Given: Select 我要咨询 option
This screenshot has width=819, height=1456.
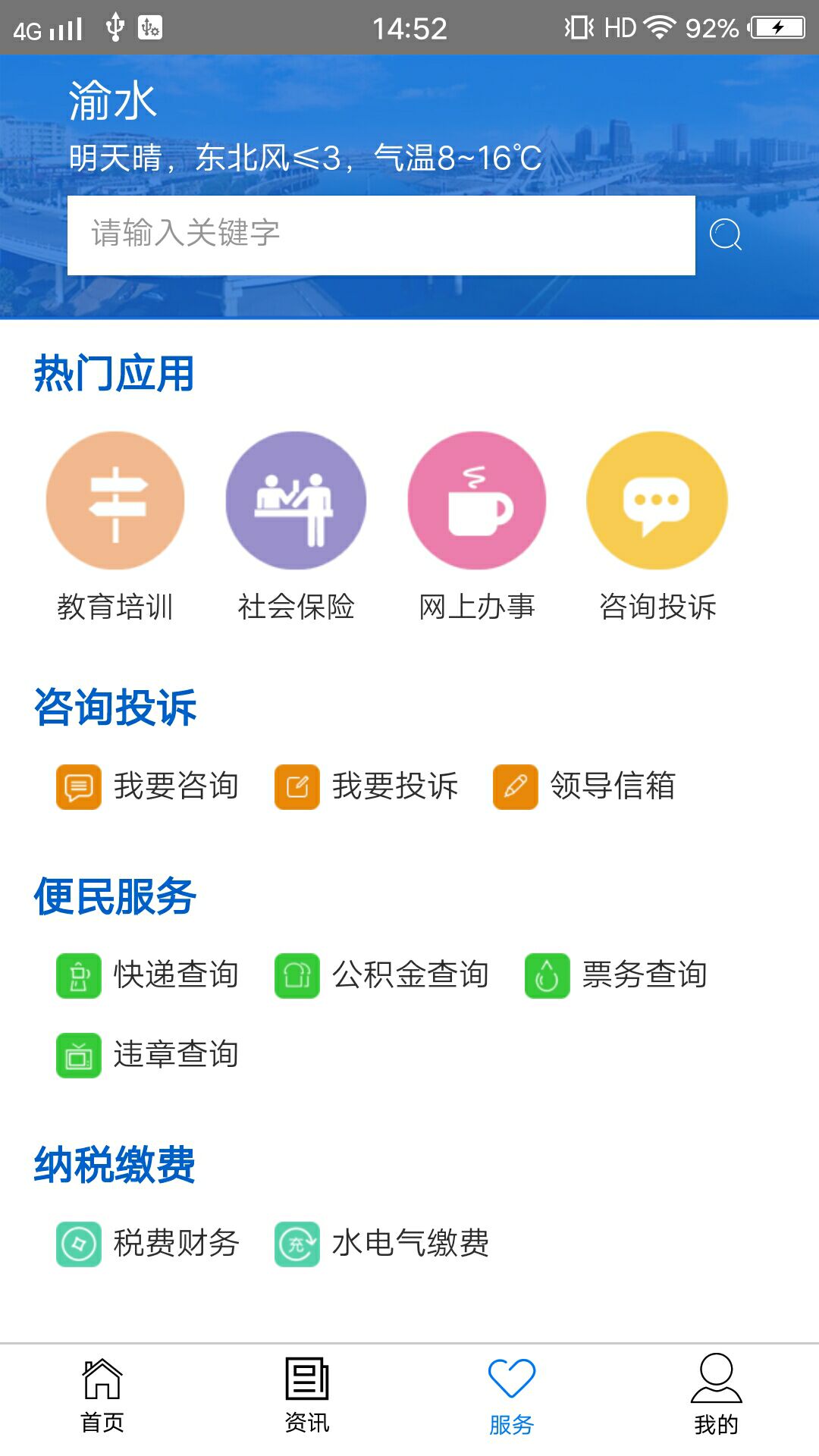Looking at the screenshot, I should tap(149, 786).
